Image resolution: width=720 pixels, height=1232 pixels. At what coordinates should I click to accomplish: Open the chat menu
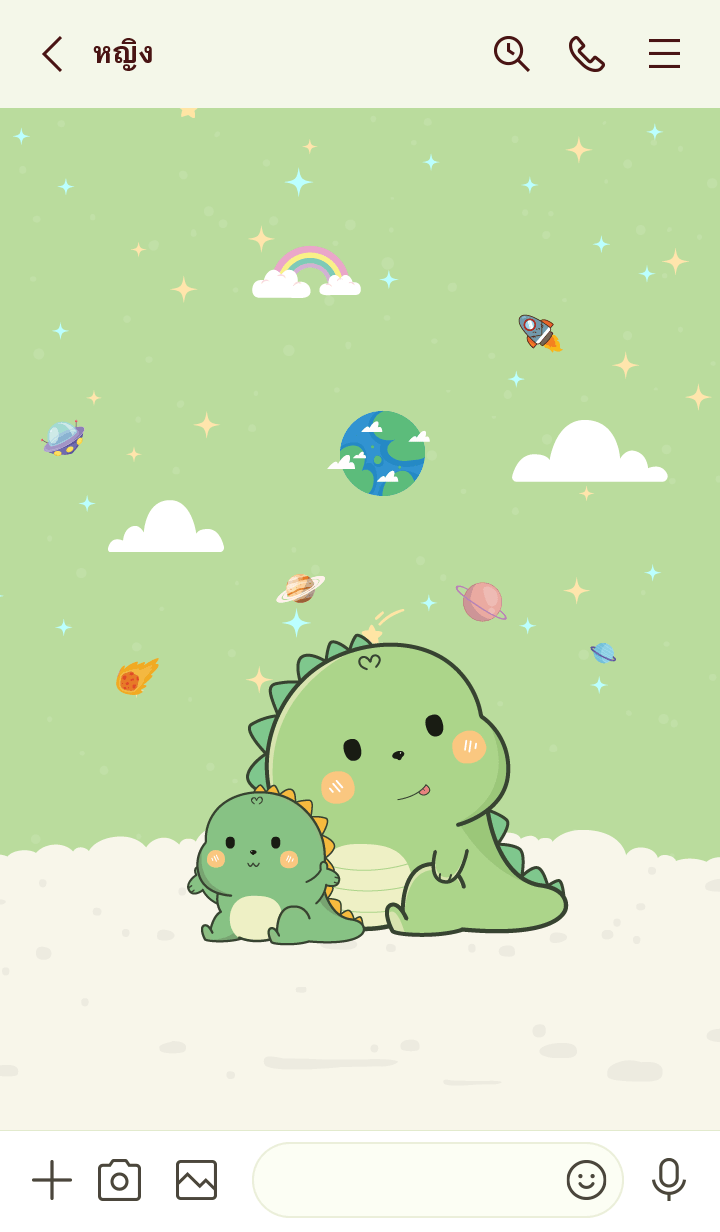[x=664, y=54]
